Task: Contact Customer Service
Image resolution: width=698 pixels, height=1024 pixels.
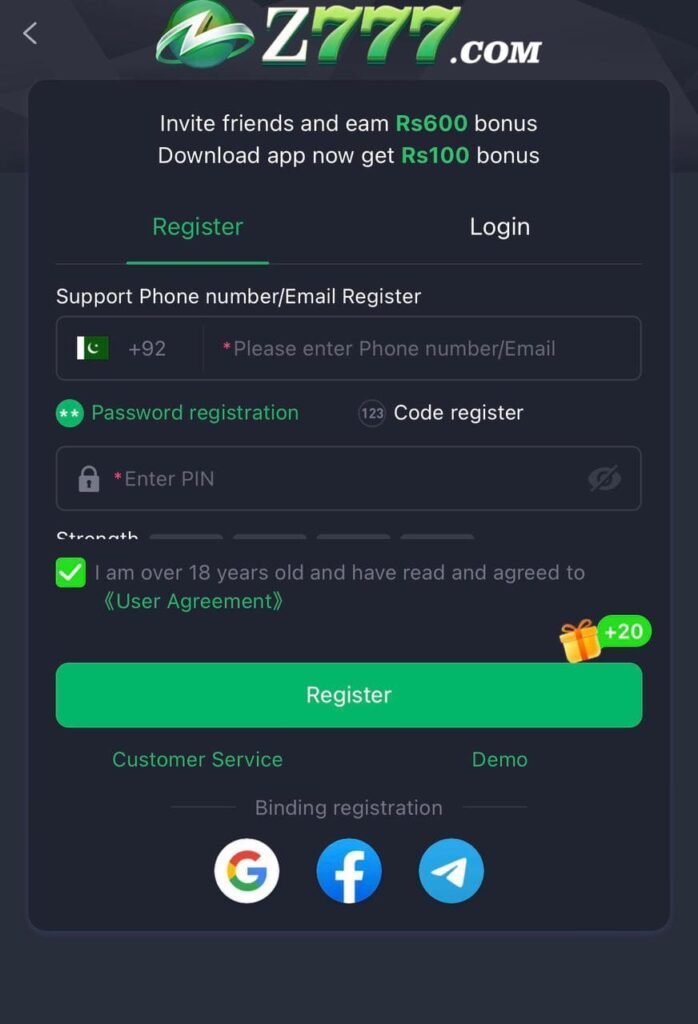Action: 197,760
